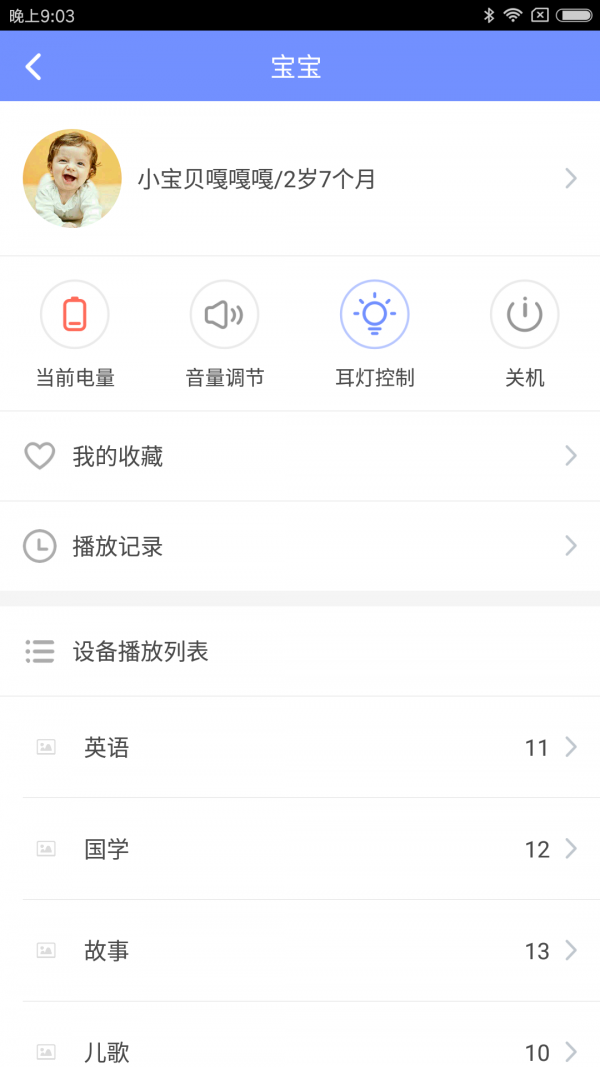View playback history 播放记录
Viewport: 600px width, 1067px height.
pos(300,546)
